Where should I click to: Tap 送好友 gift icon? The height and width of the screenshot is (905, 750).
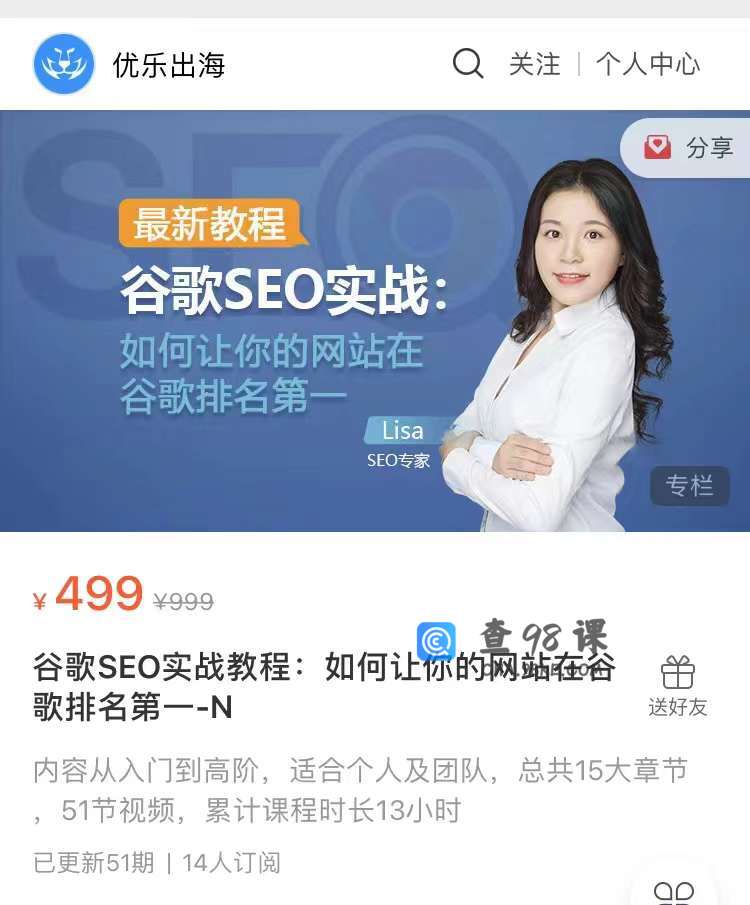pyautogui.click(x=677, y=687)
